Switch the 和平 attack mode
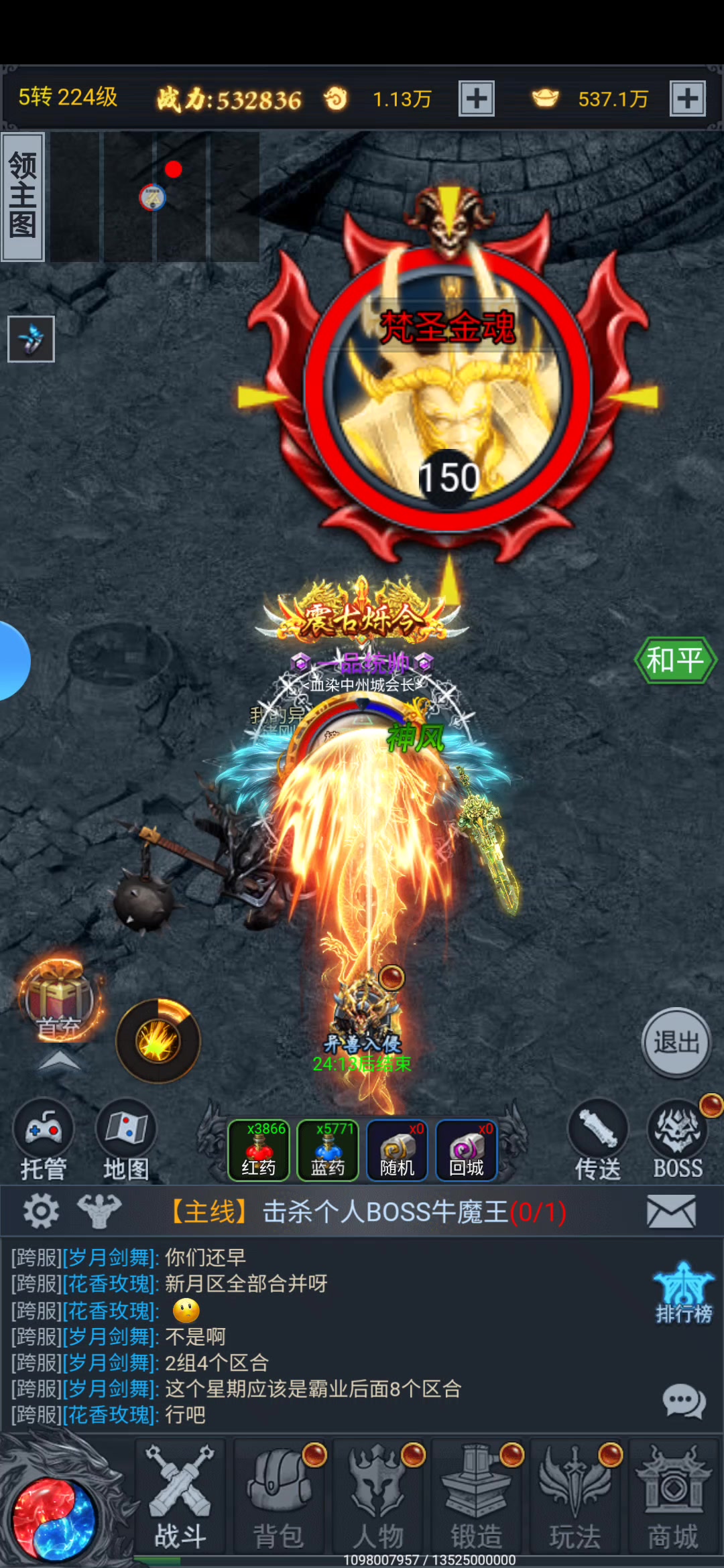724x1568 pixels. pyautogui.click(x=676, y=660)
